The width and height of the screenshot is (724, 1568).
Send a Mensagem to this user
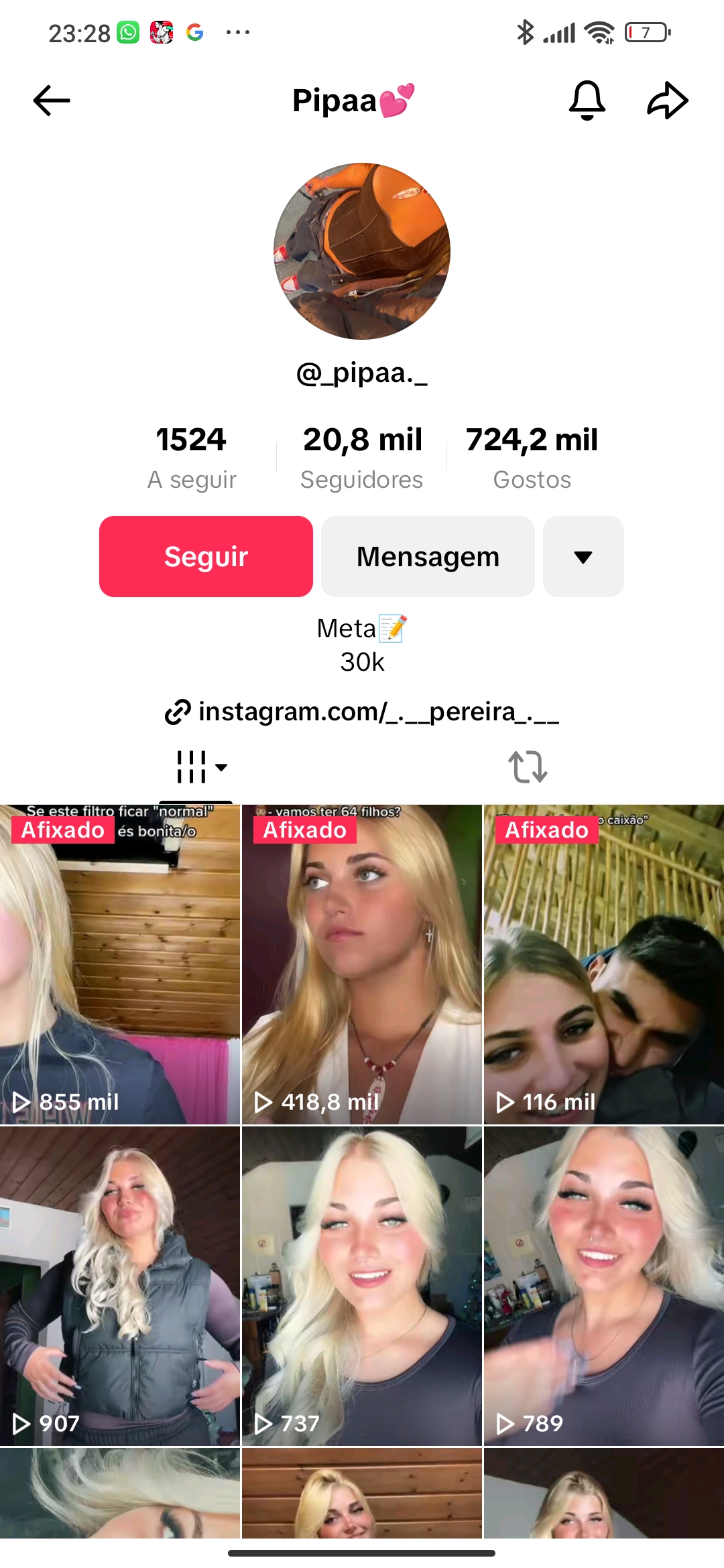click(428, 556)
